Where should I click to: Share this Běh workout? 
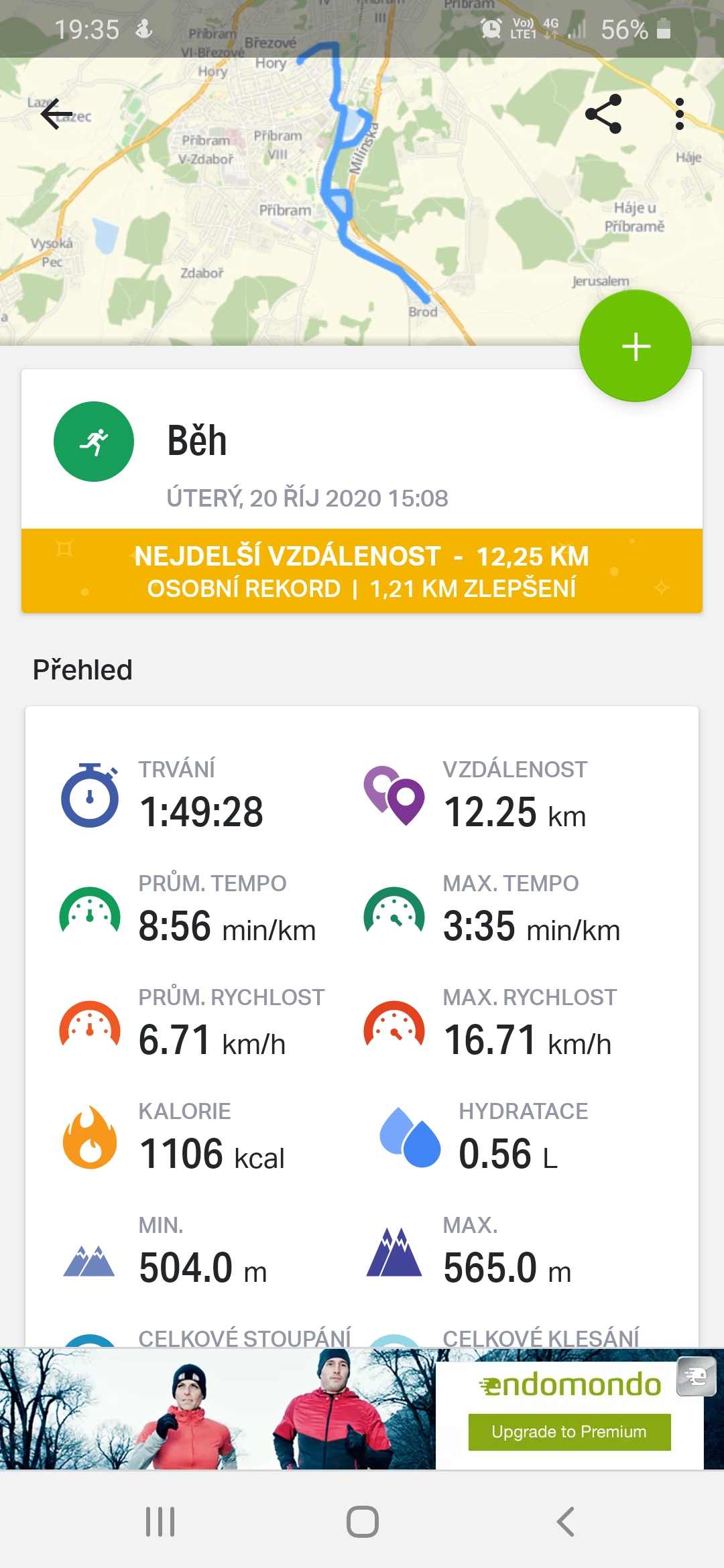click(x=603, y=114)
